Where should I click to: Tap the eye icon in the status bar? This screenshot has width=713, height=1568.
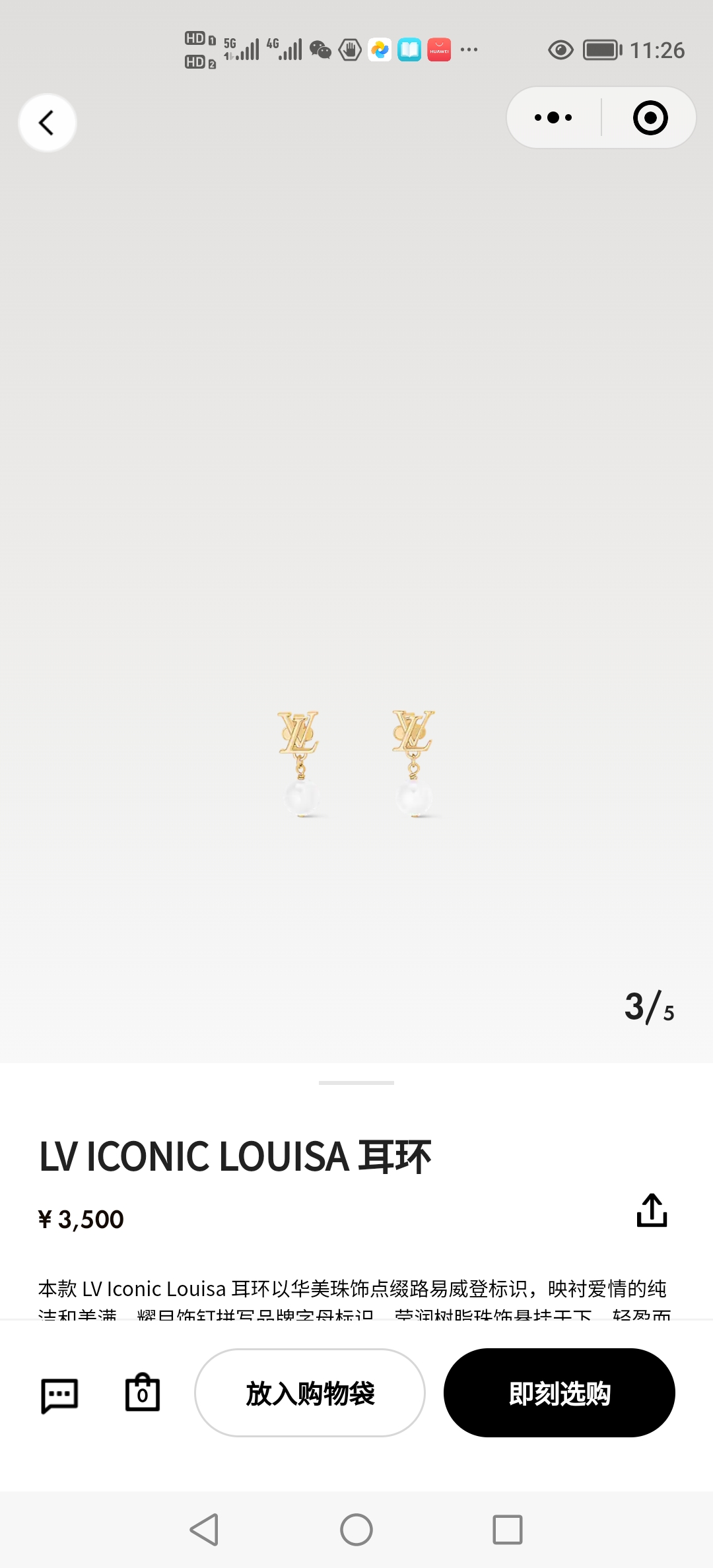[560, 49]
